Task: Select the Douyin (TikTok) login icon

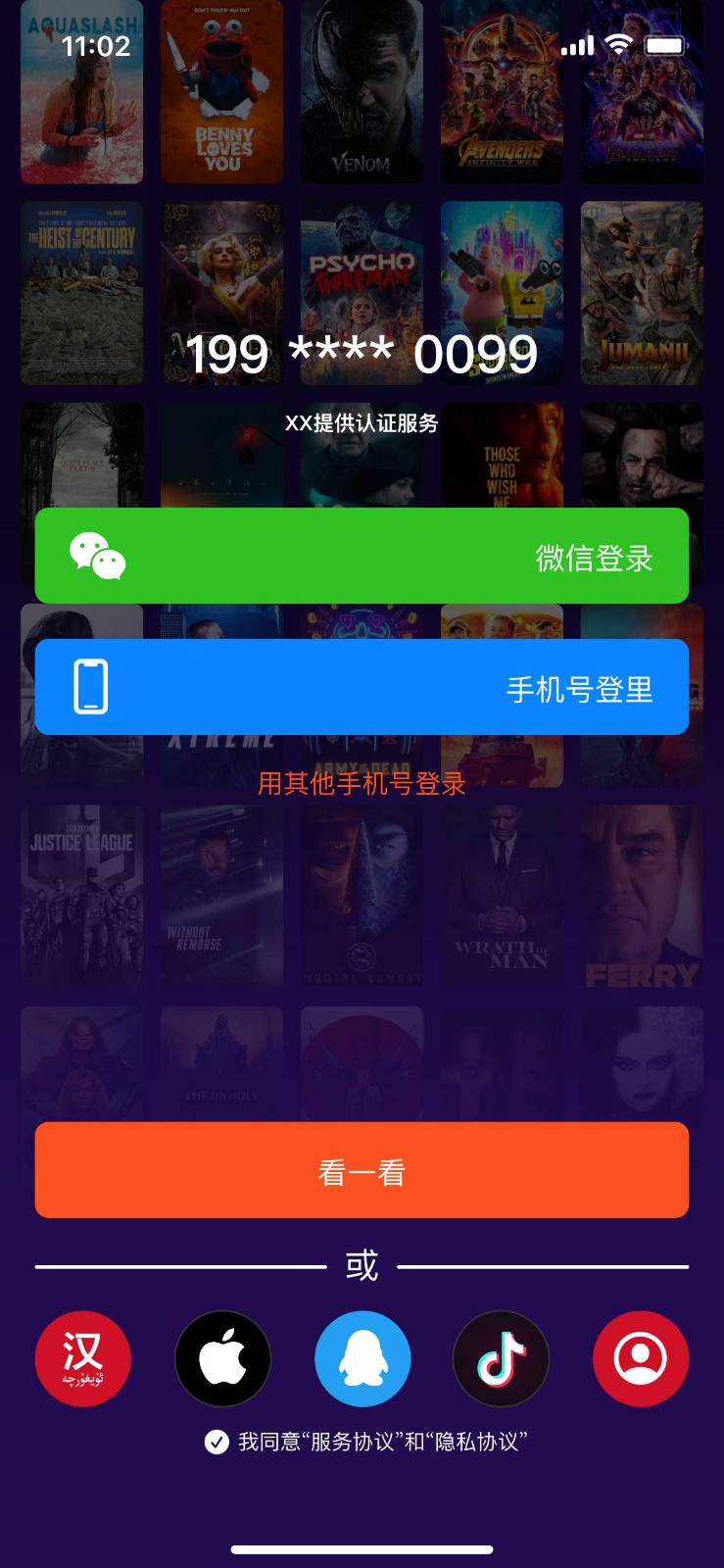Action: click(501, 1358)
